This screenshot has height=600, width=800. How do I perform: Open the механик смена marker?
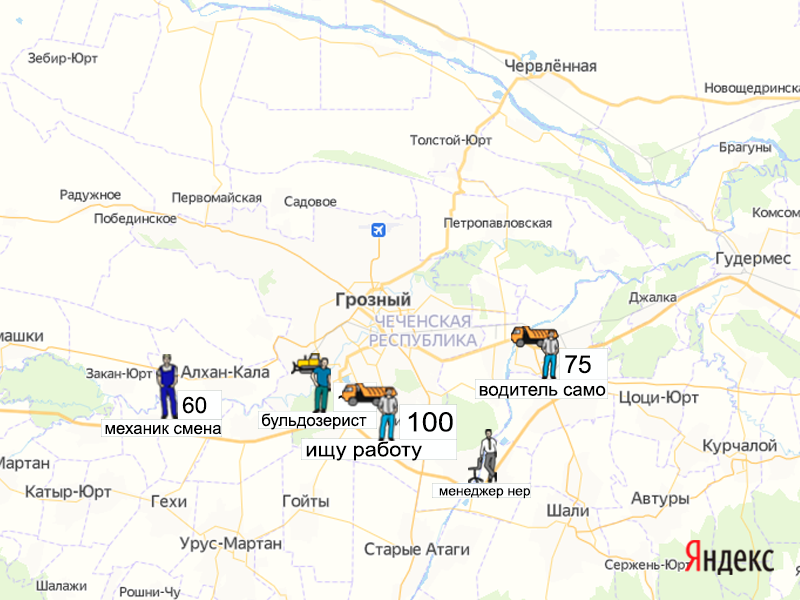(x=167, y=386)
